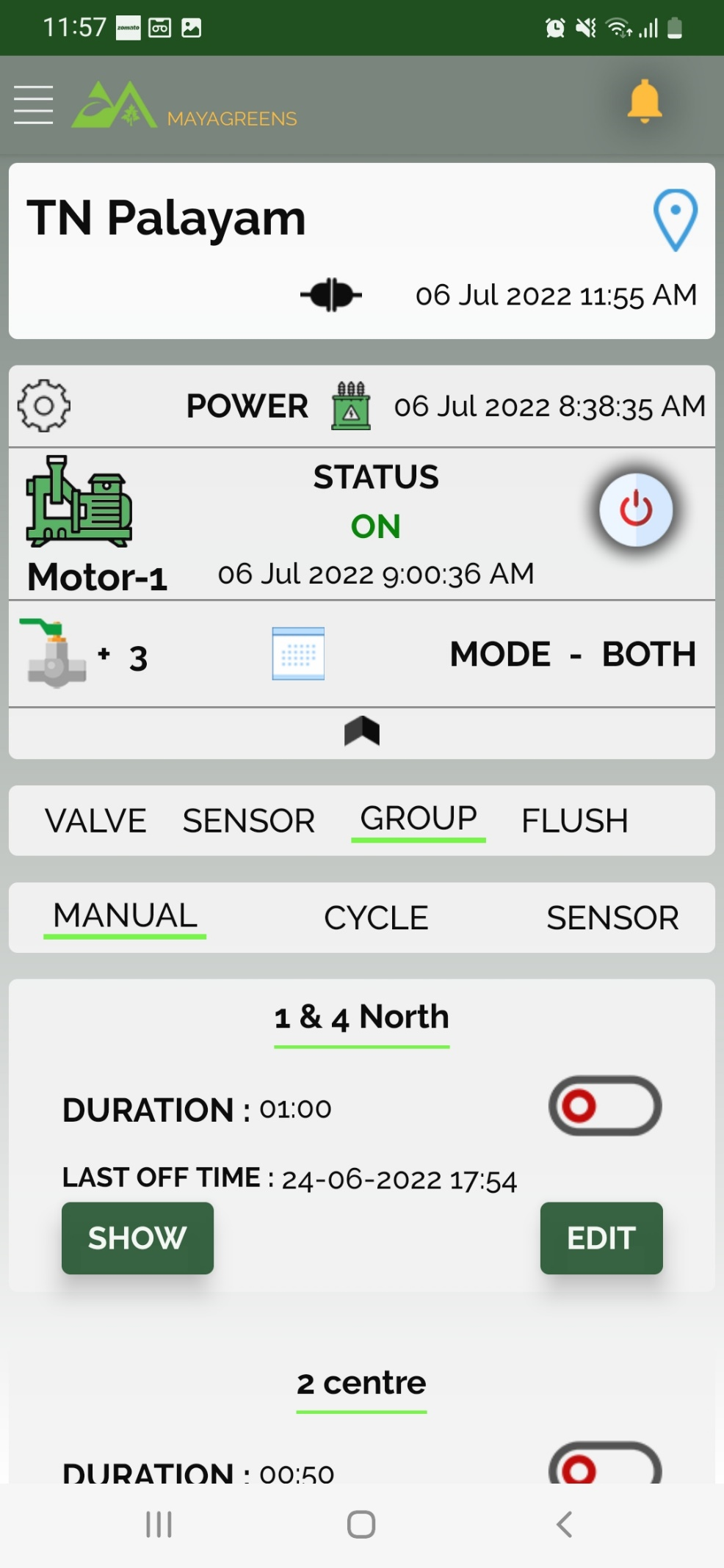Image resolution: width=724 pixels, height=1568 pixels.
Task: Tap the location pin for TN Palayam
Action: (675, 219)
